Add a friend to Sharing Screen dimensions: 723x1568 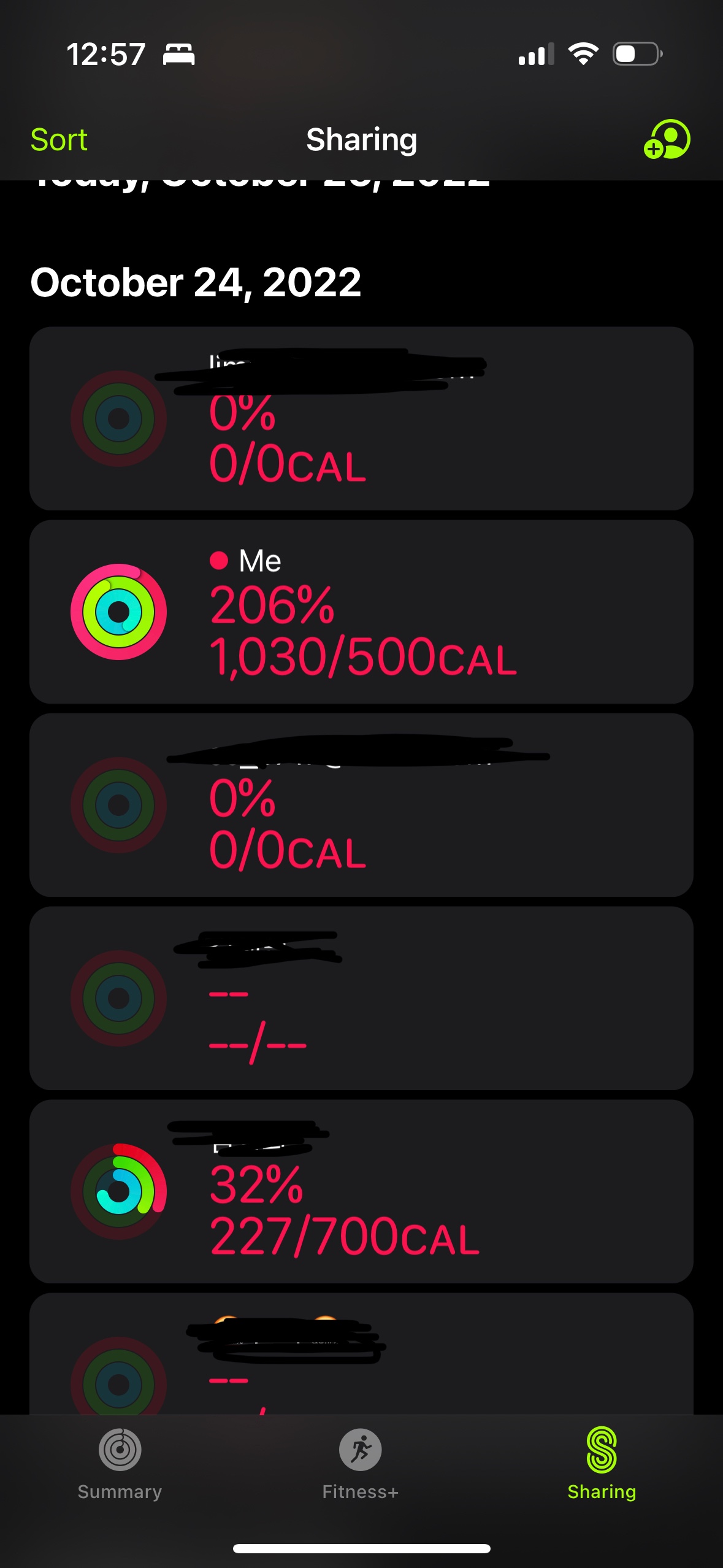pyautogui.click(x=667, y=139)
